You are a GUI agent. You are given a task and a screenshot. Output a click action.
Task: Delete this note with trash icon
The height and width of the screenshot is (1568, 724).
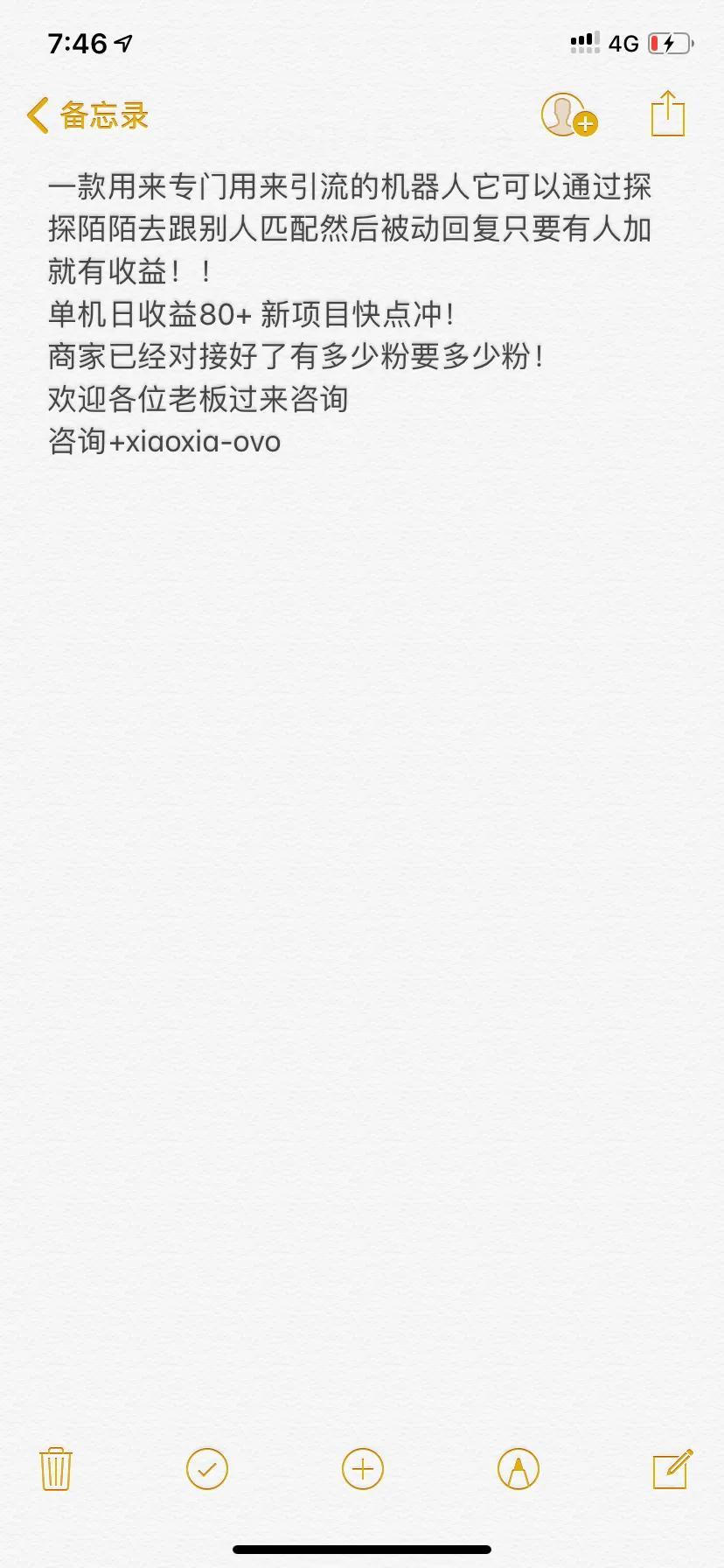[x=56, y=1469]
